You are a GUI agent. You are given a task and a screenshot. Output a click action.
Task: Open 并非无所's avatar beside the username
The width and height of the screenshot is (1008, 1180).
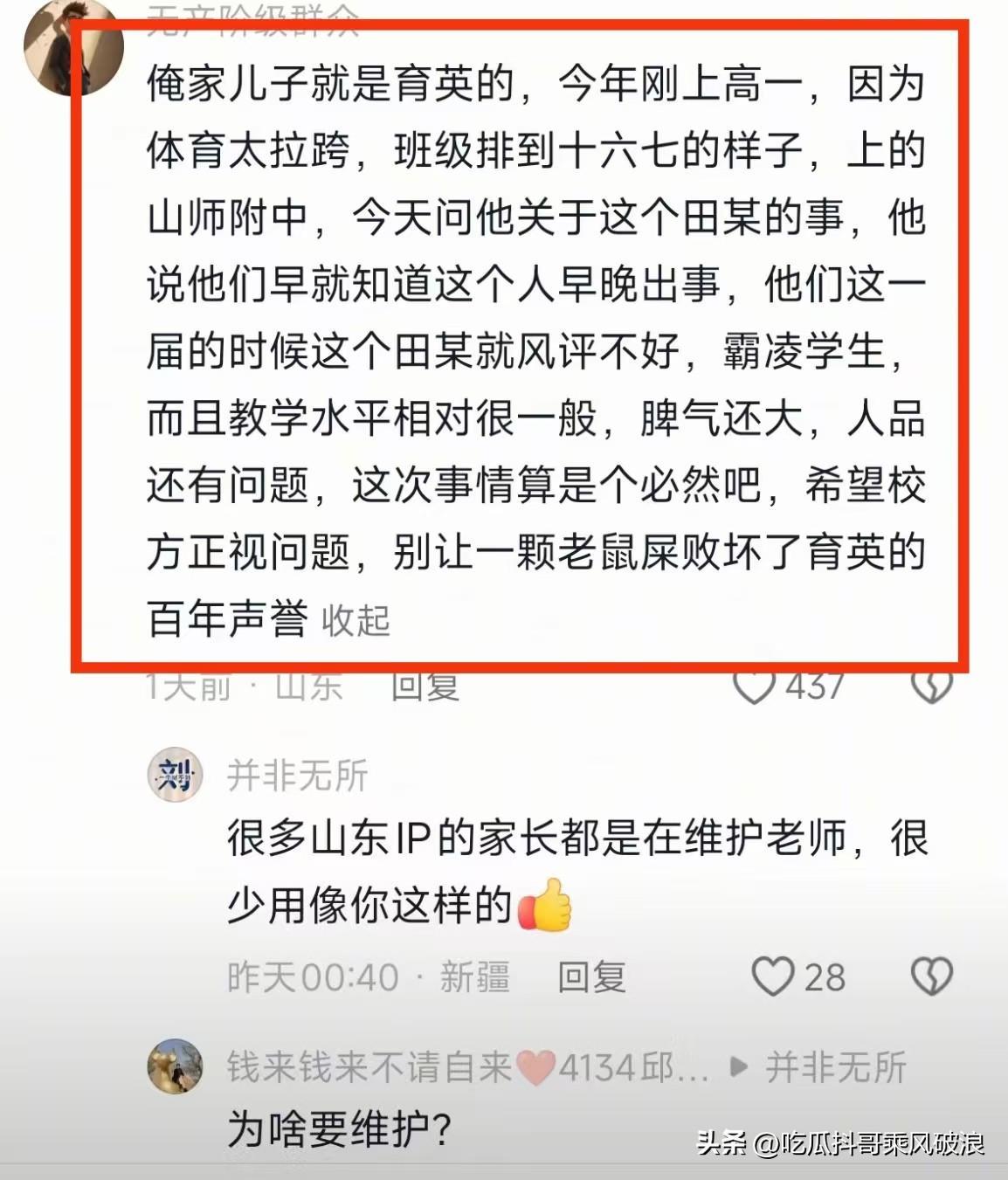(175, 775)
